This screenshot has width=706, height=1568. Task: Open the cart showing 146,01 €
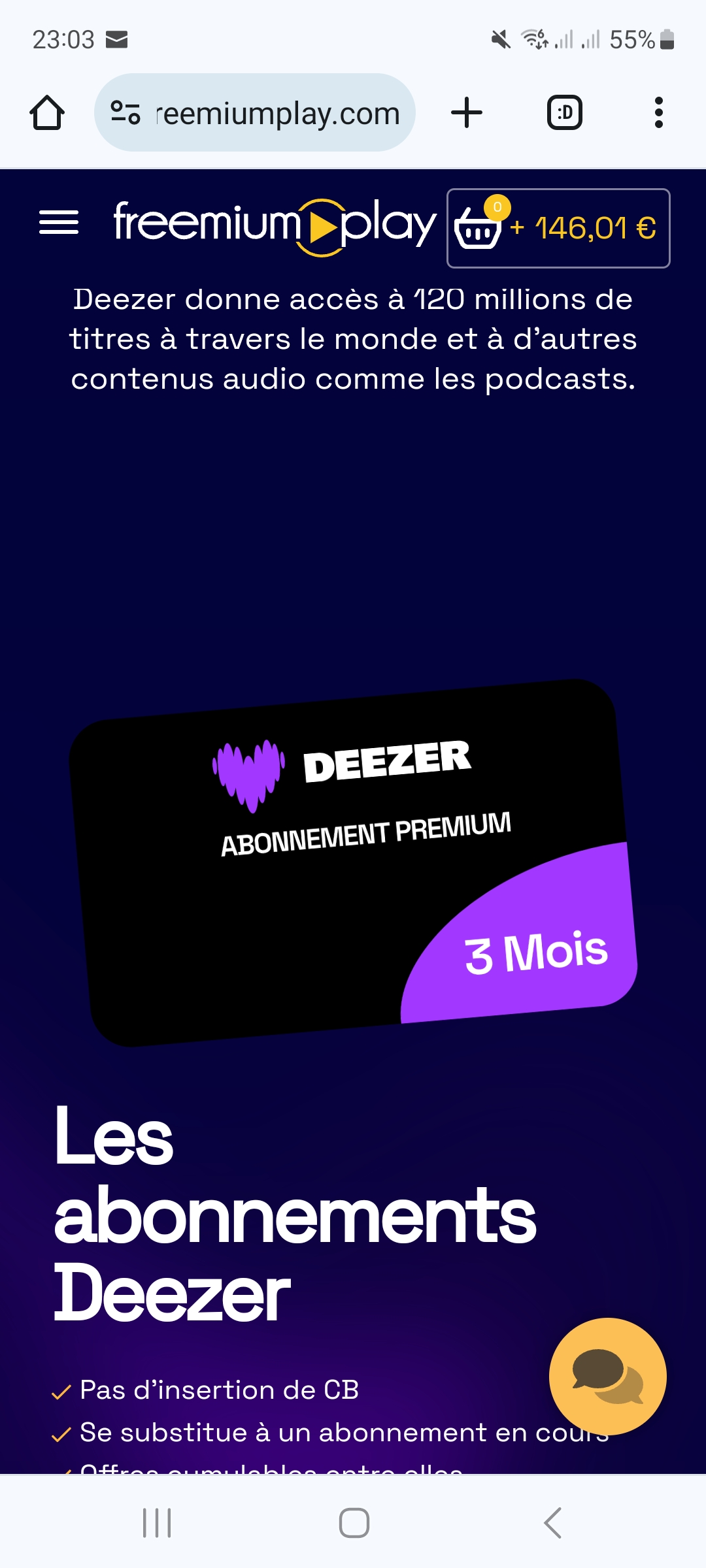(x=558, y=228)
